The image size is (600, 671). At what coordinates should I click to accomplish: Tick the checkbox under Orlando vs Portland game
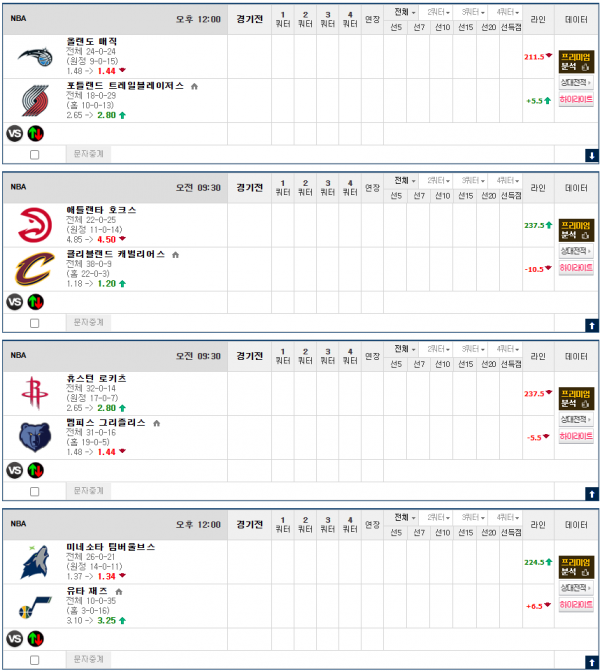click(x=35, y=155)
